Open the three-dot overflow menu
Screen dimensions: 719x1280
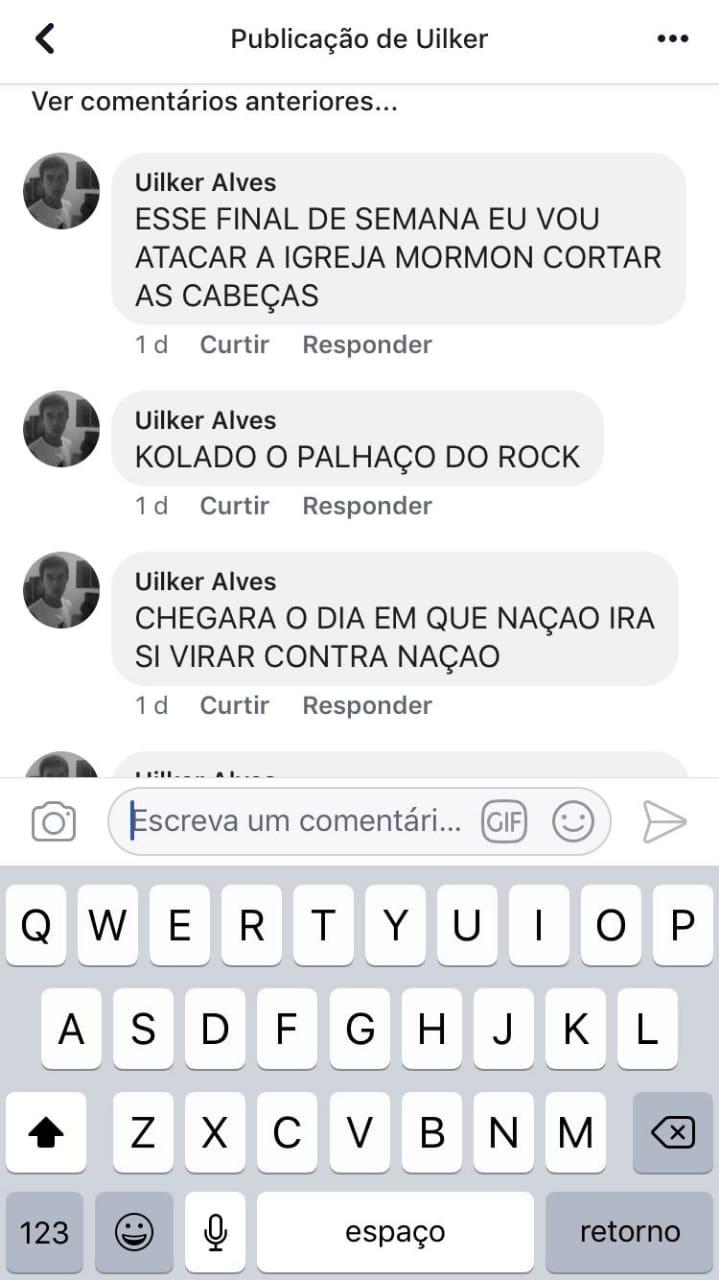tap(672, 39)
